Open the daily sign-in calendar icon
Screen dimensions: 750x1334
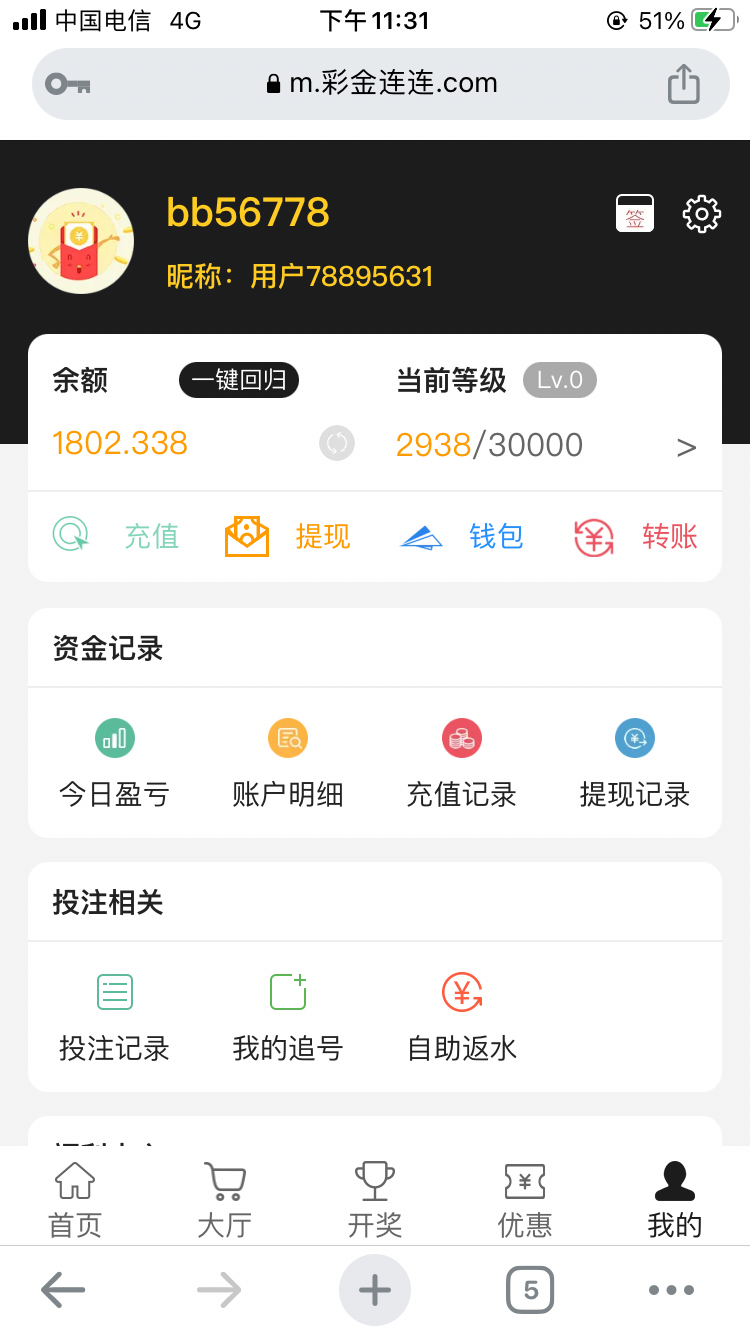coord(635,214)
